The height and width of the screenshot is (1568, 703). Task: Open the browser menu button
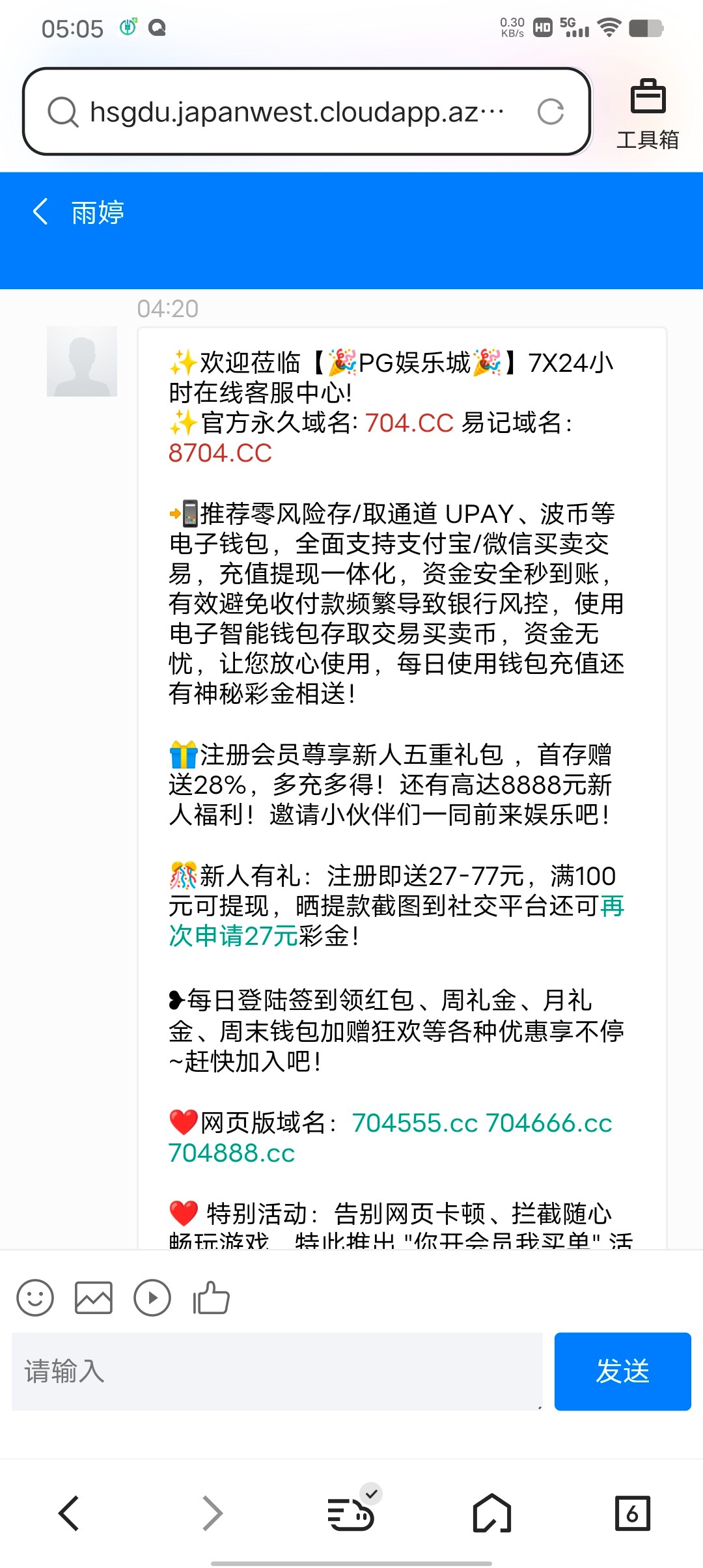(351, 1513)
